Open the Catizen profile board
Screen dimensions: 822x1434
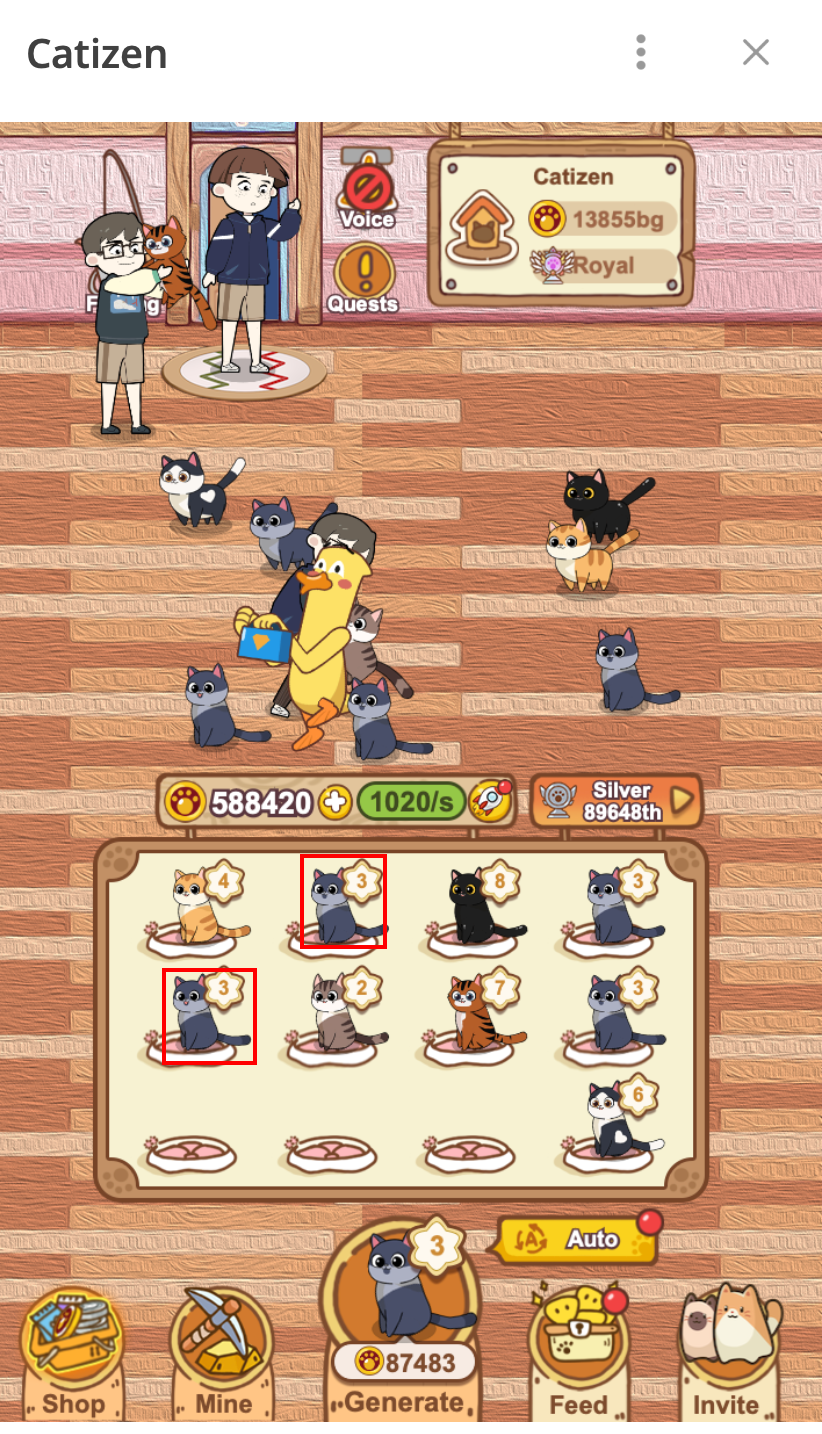tap(561, 224)
